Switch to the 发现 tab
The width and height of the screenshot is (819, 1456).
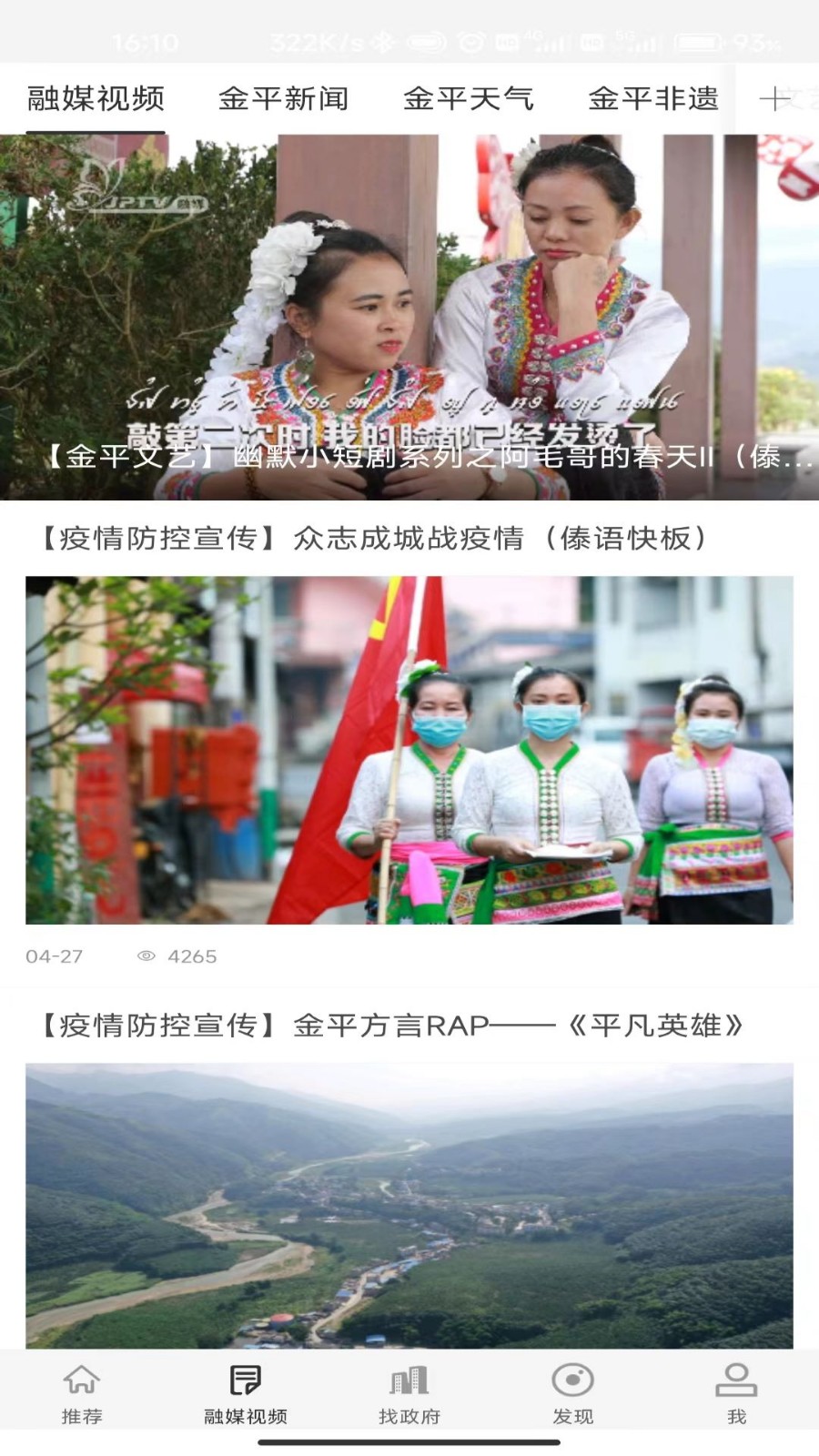(x=573, y=1393)
